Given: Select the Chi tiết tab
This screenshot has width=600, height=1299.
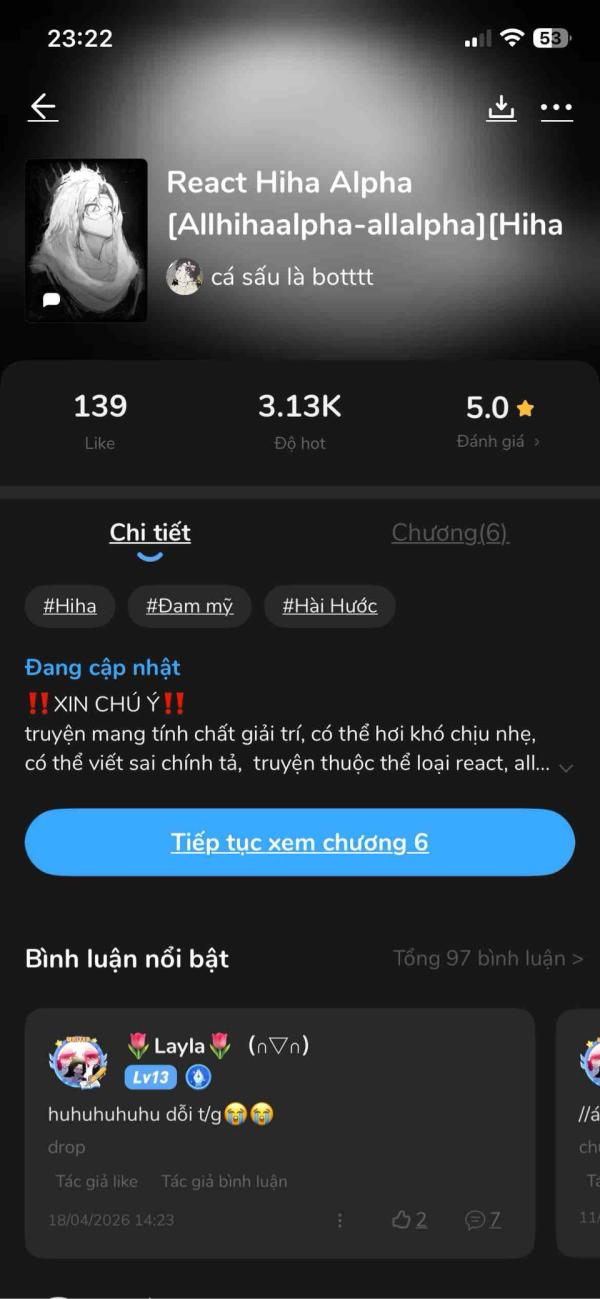Looking at the screenshot, I should (x=150, y=533).
